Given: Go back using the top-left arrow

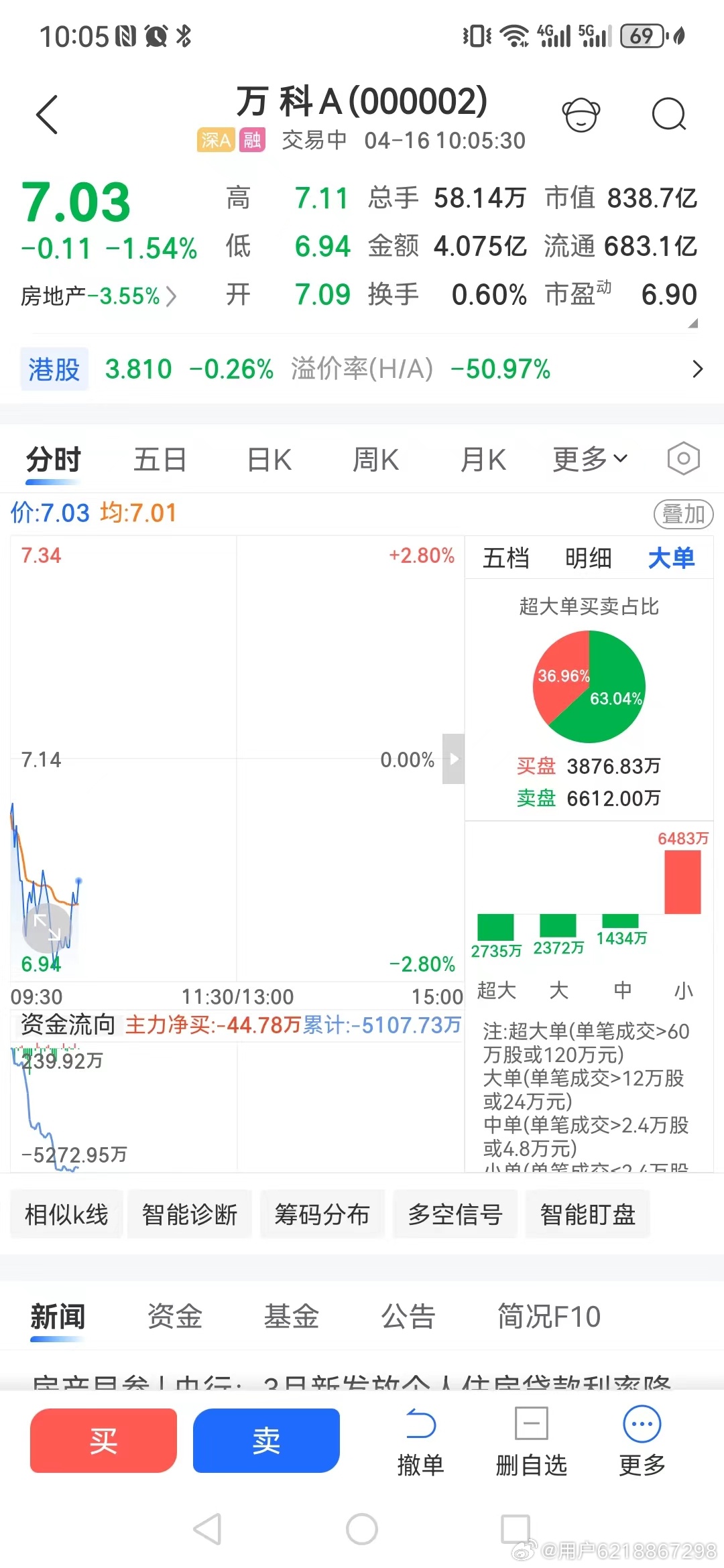Looking at the screenshot, I should (x=47, y=115).
